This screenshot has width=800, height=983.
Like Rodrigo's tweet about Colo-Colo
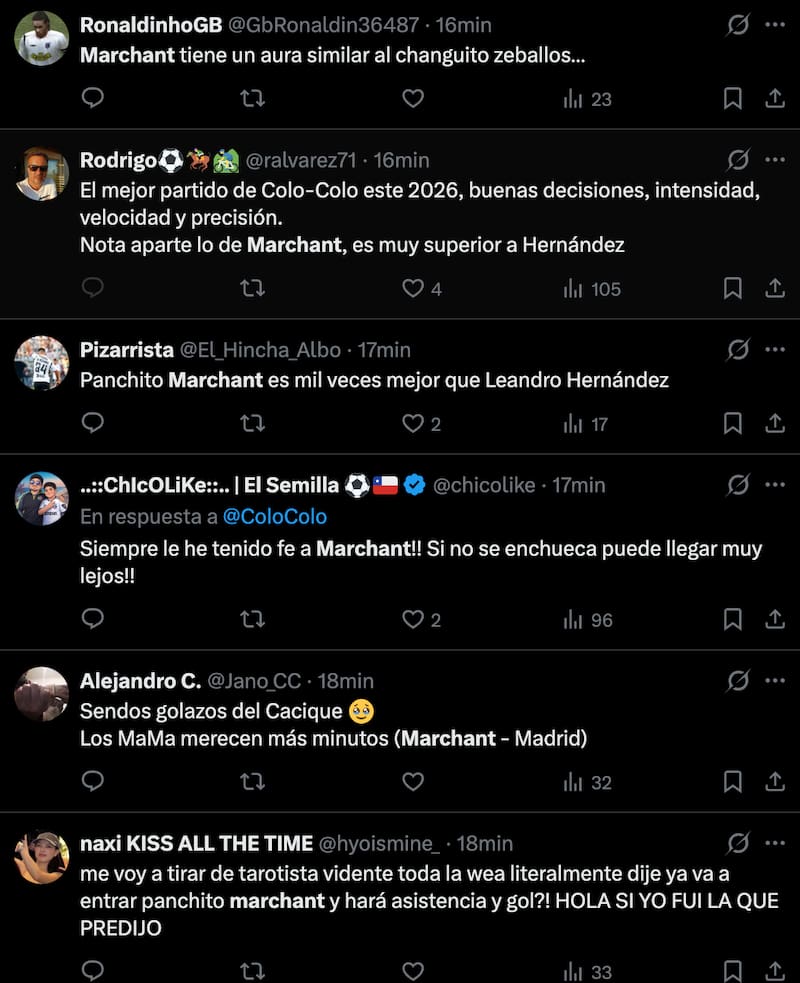click(x=412, y=289)
